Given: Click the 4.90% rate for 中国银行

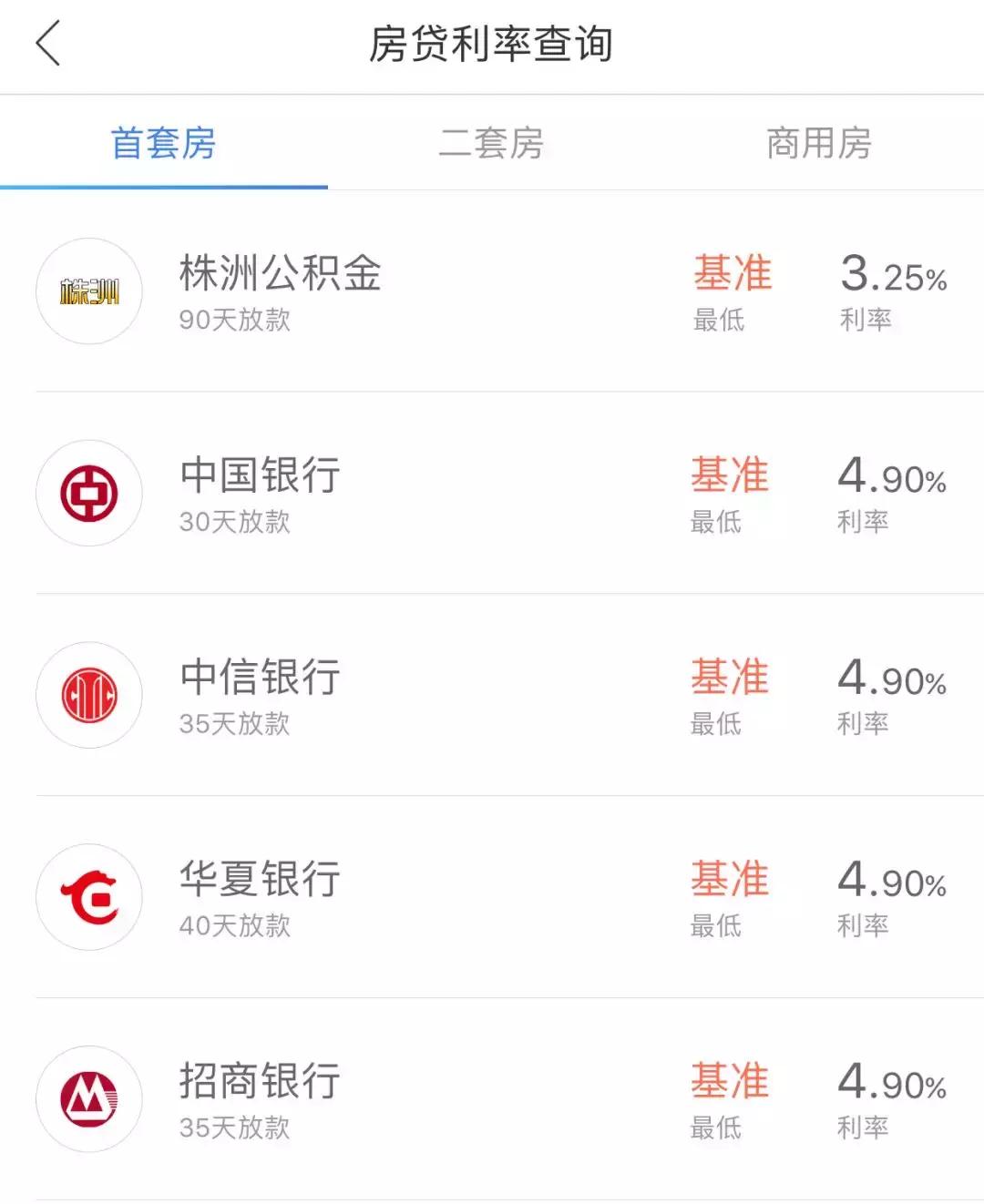Looking at the screenshot, I should click(x=893, y=481).
